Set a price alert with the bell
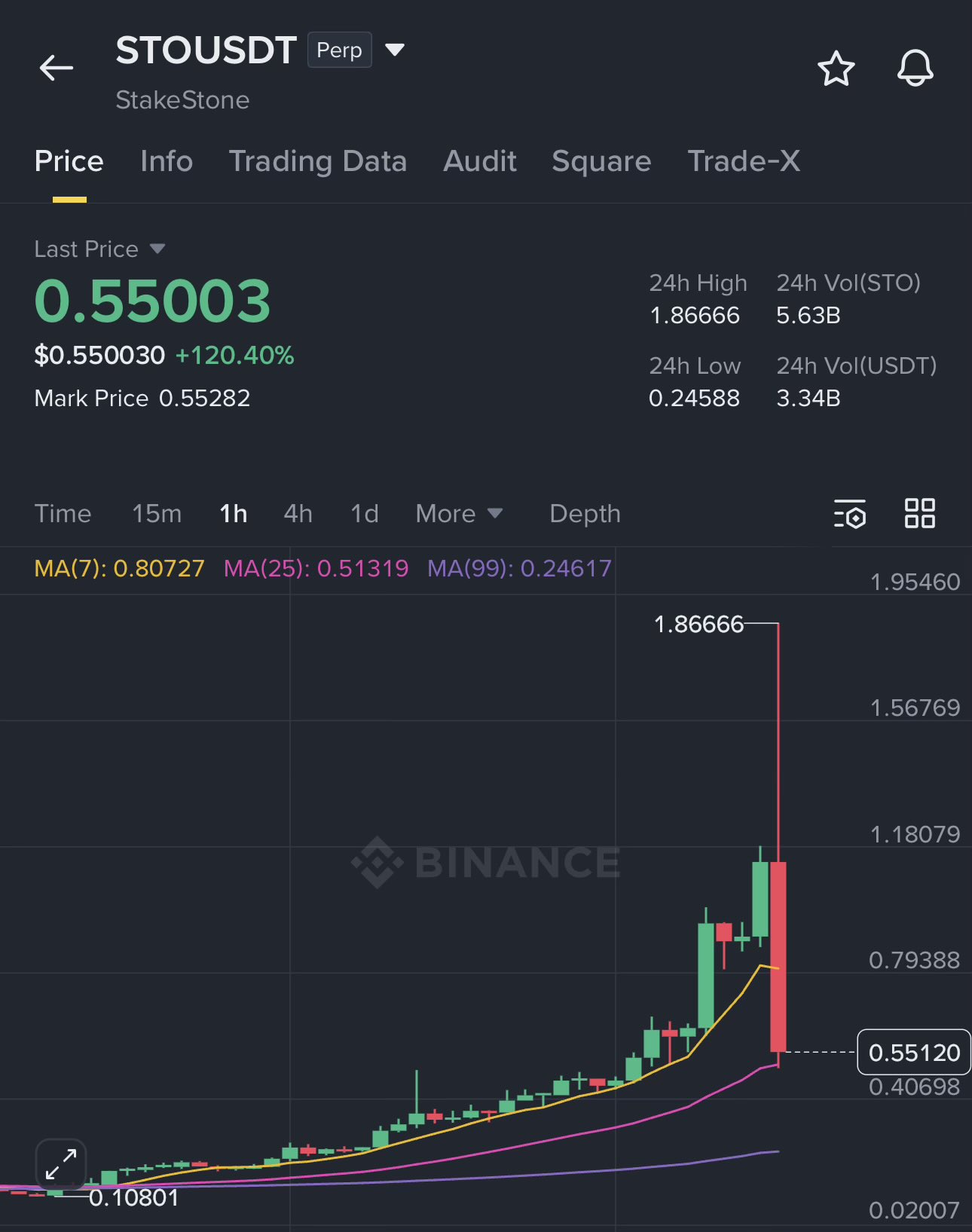Screen dimensions: 972x1232 (915, 69)
